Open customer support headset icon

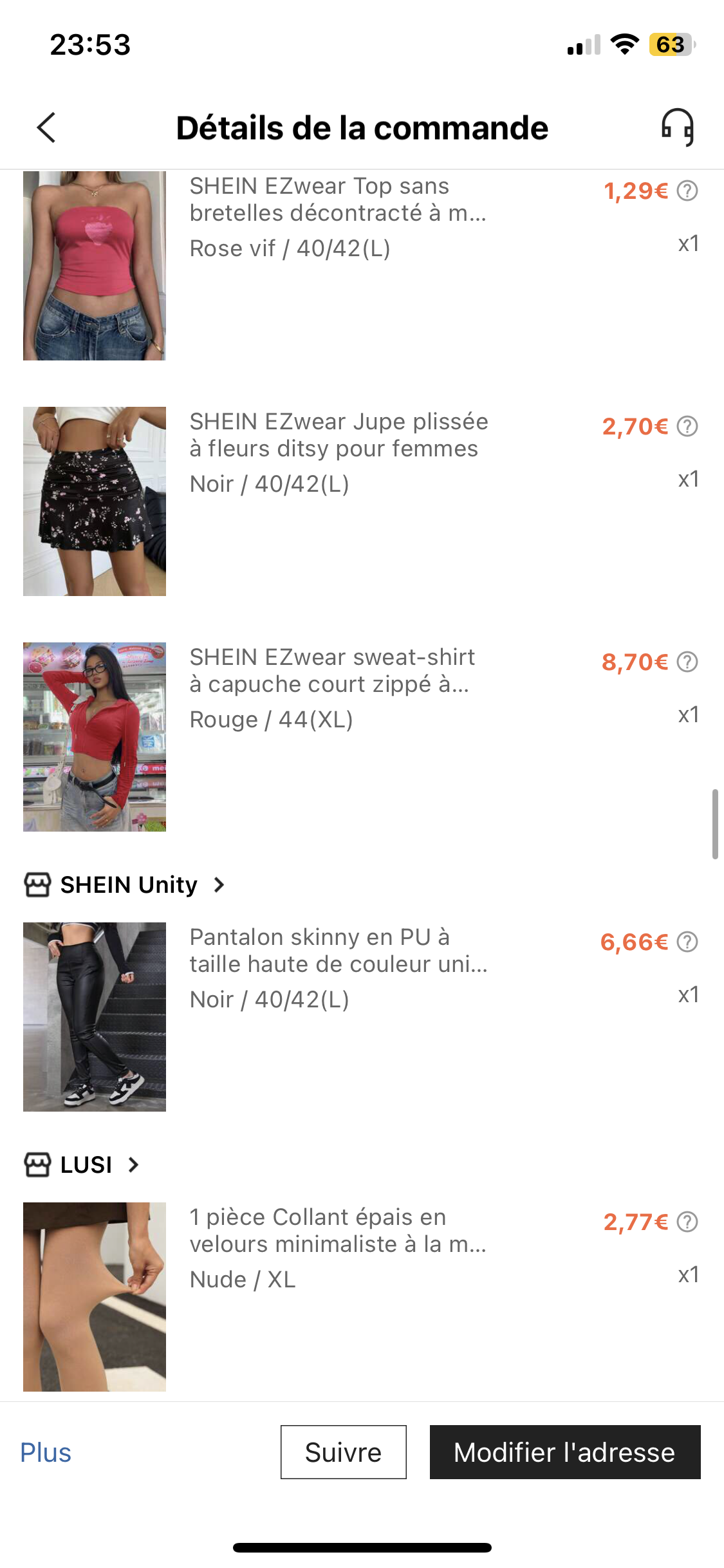(677, 127)
